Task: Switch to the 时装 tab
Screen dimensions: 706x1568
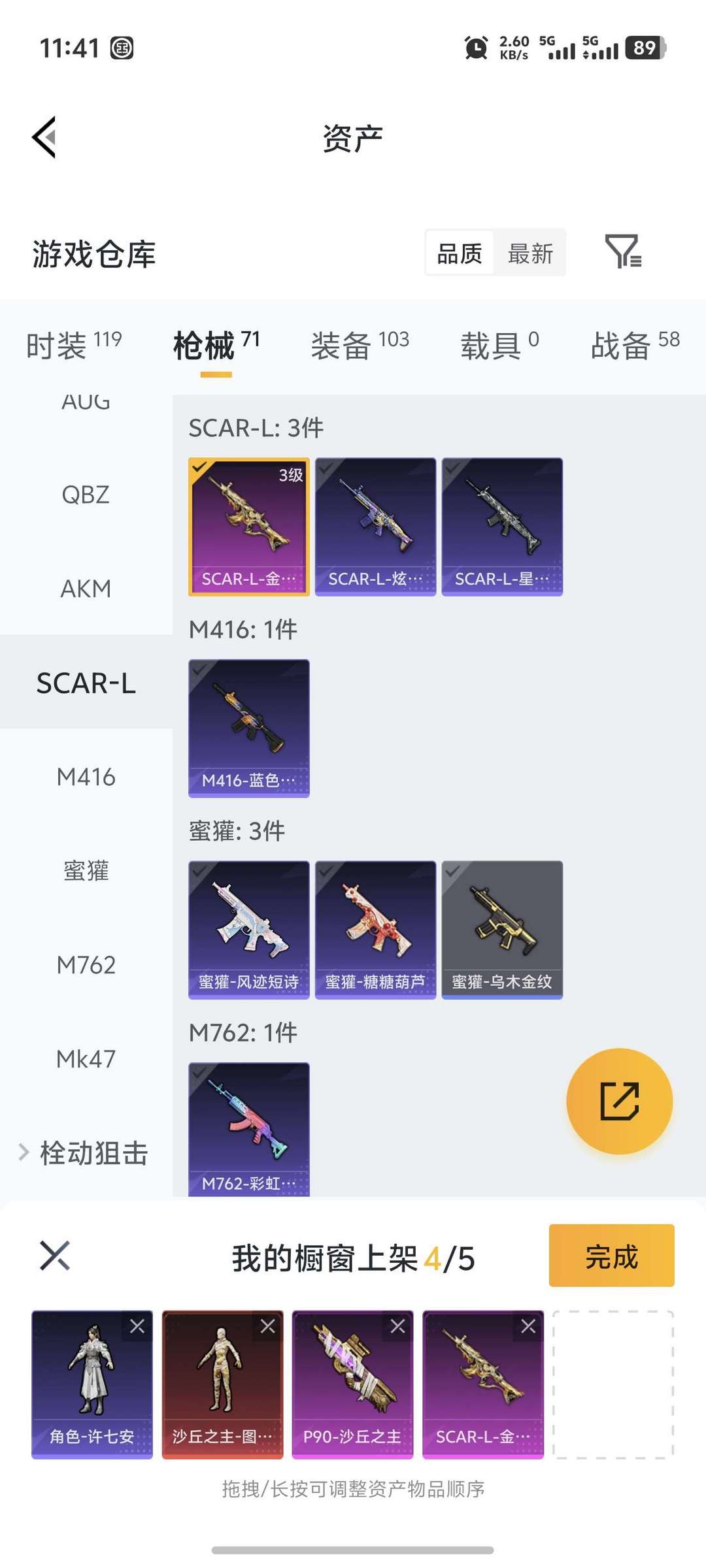Action: point(73,344)
